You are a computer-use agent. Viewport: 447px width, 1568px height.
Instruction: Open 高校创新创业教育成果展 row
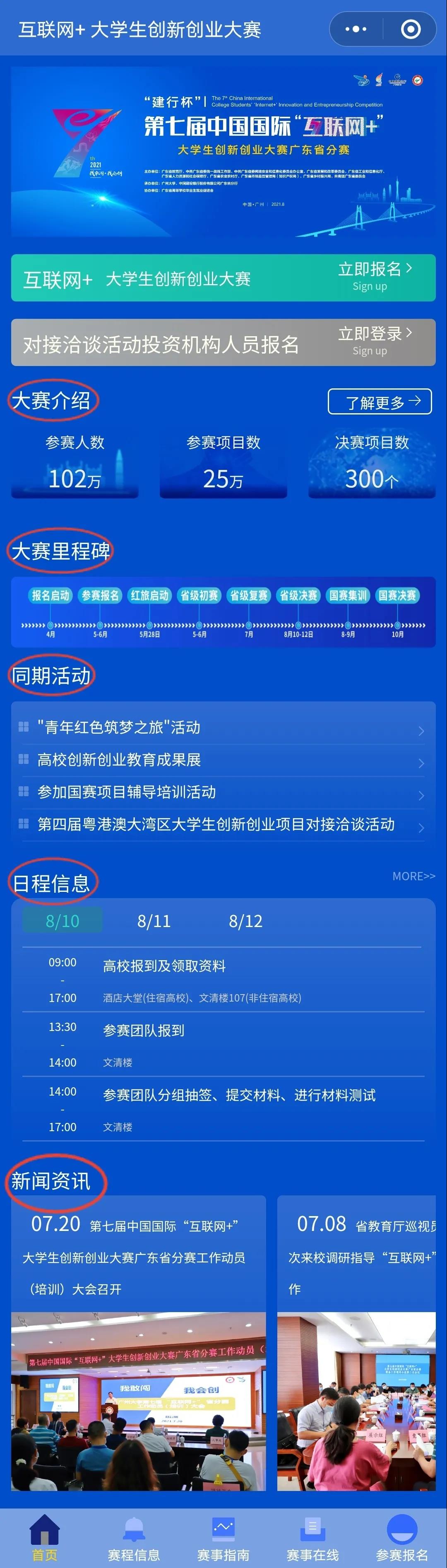(x=223, y=760)
